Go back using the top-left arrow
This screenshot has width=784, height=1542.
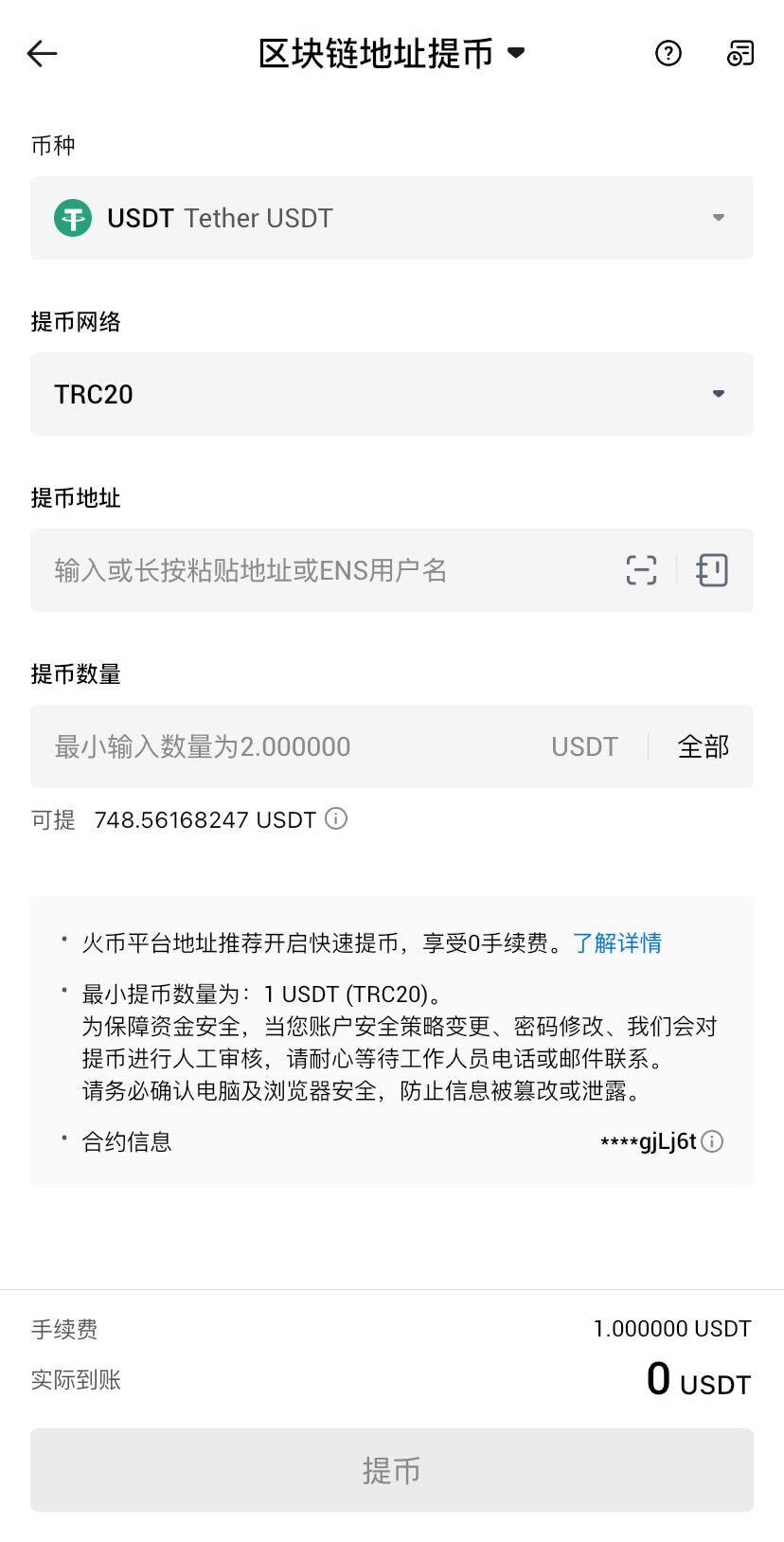click(x=43, y=54)
